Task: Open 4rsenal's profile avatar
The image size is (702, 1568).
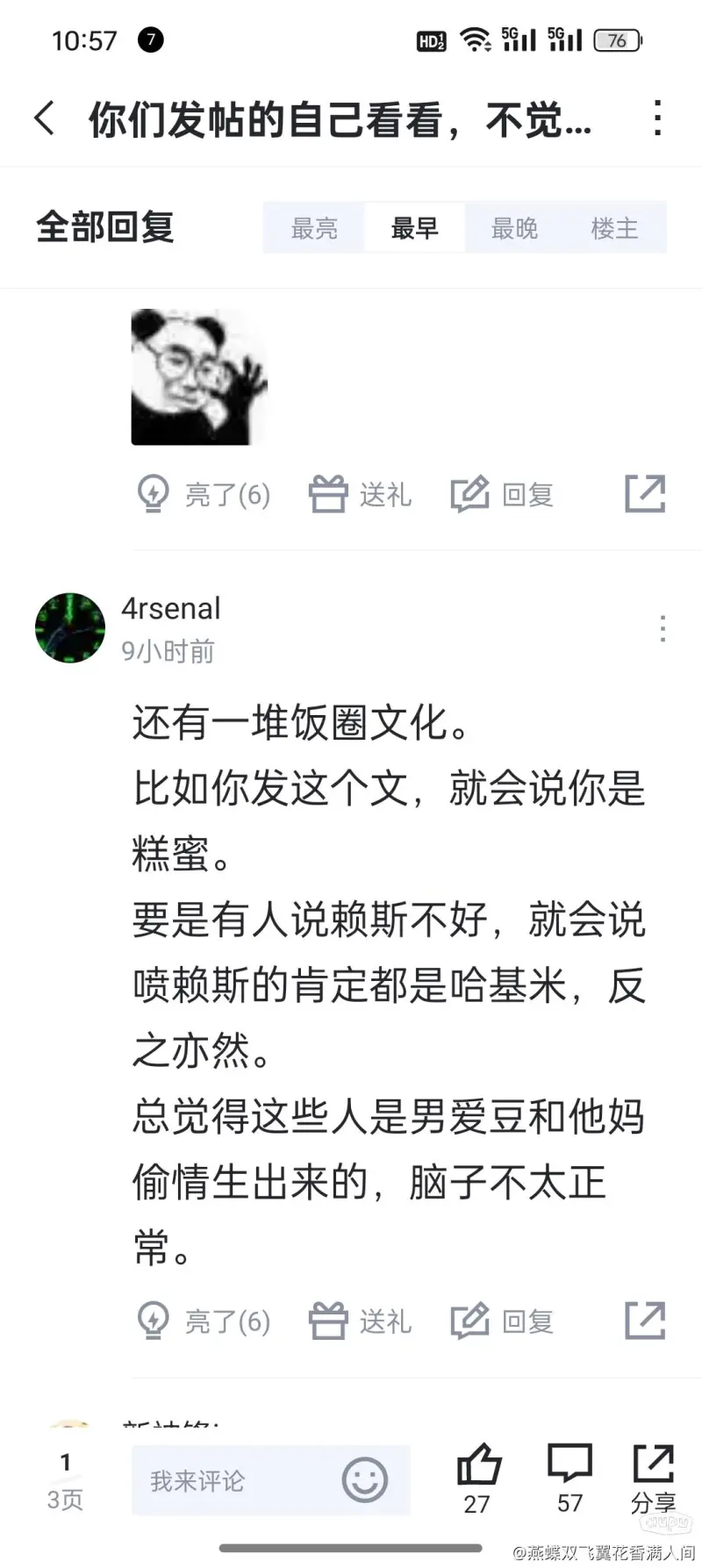Action: [x=70, y=627]
